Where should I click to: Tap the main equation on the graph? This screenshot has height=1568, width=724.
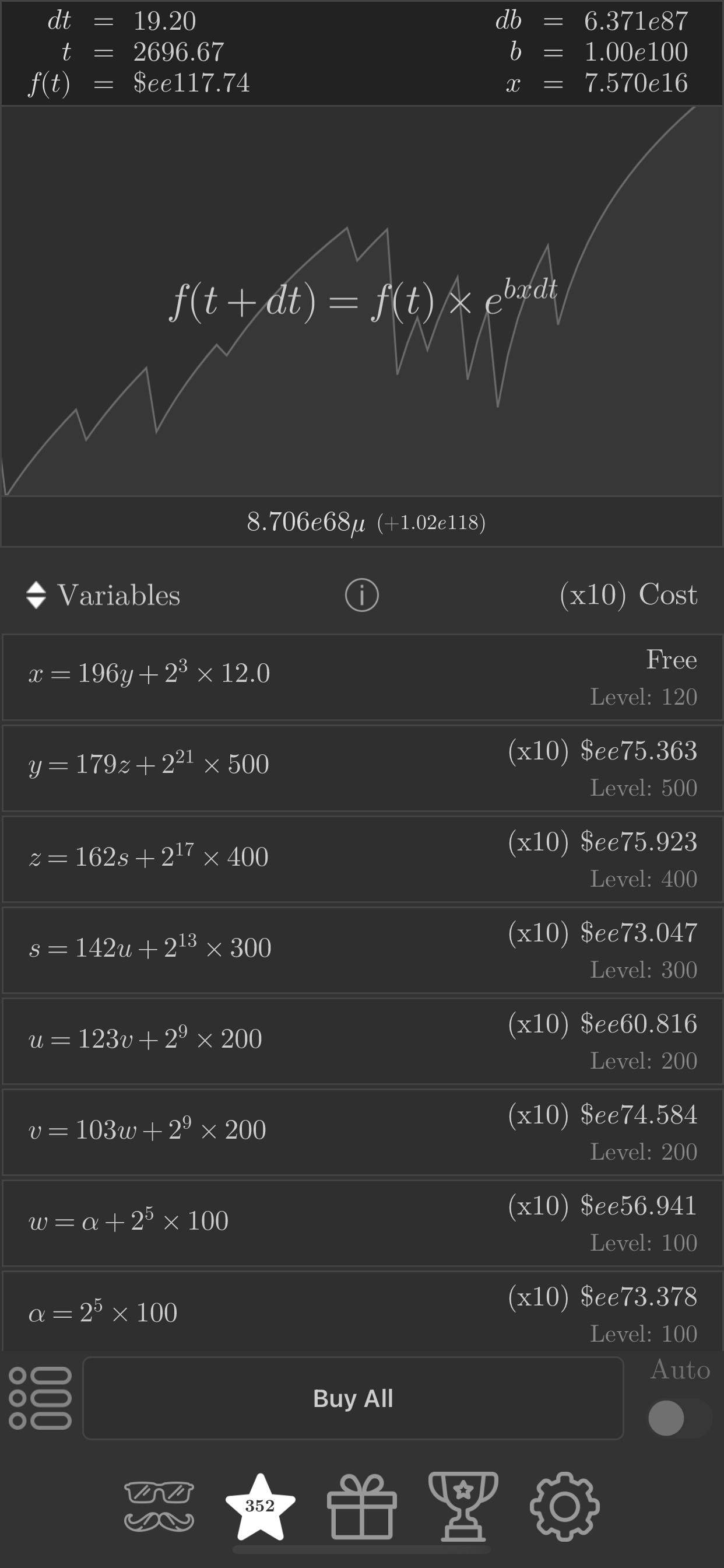coord(362,303)
